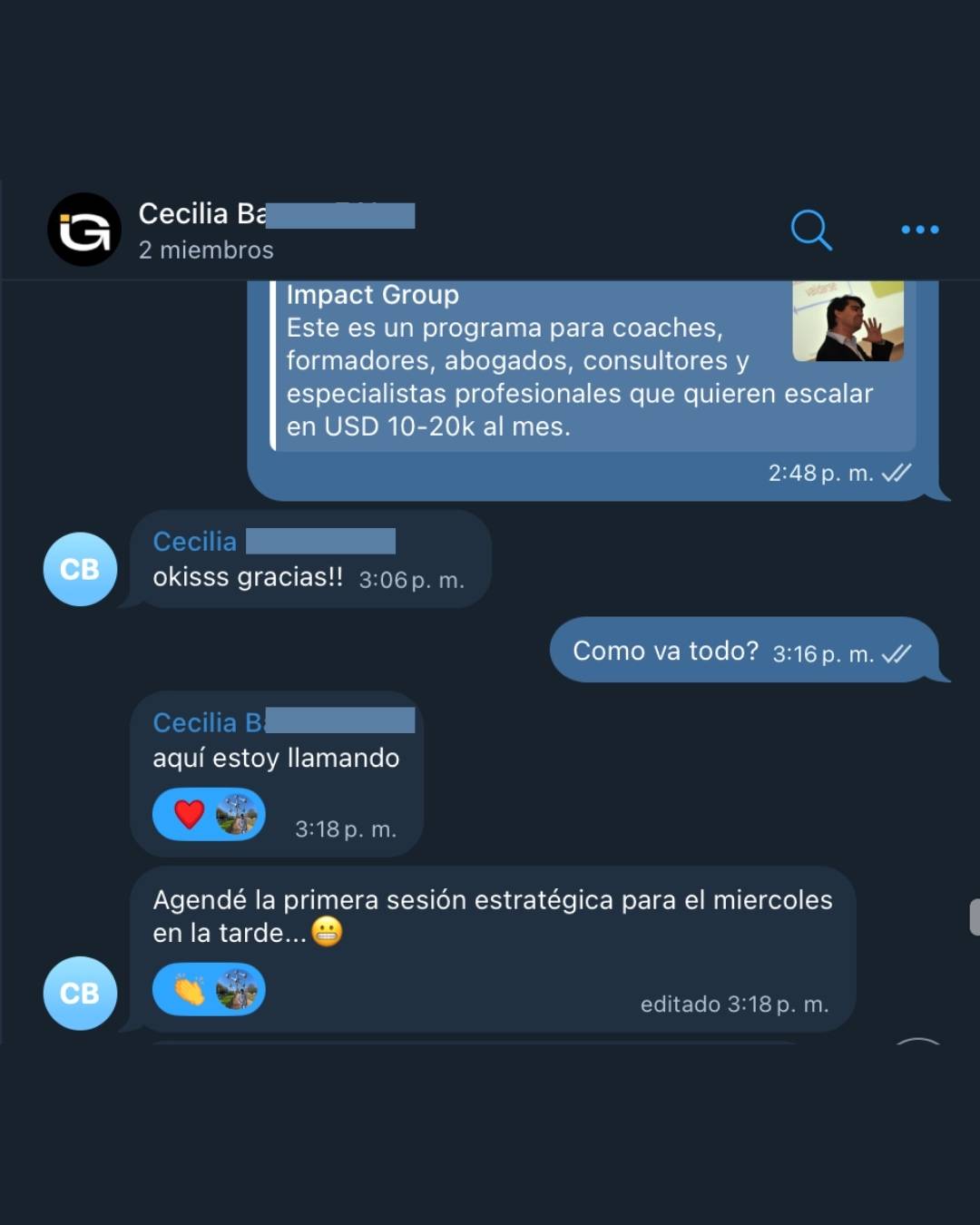
Task: Open CB avatar next to "okisss gracias!!"
Action: point(80,569)
